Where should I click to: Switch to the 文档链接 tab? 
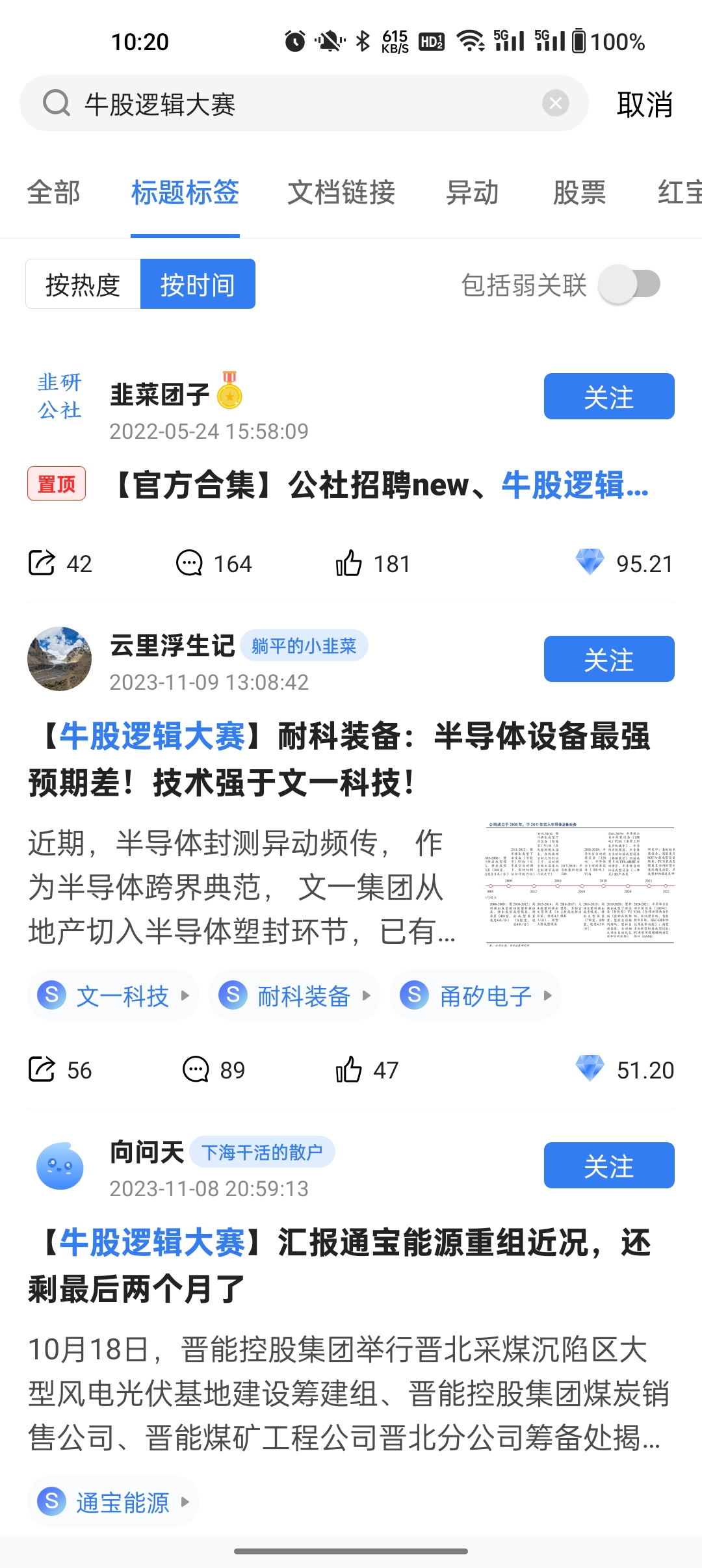[341, 193]
